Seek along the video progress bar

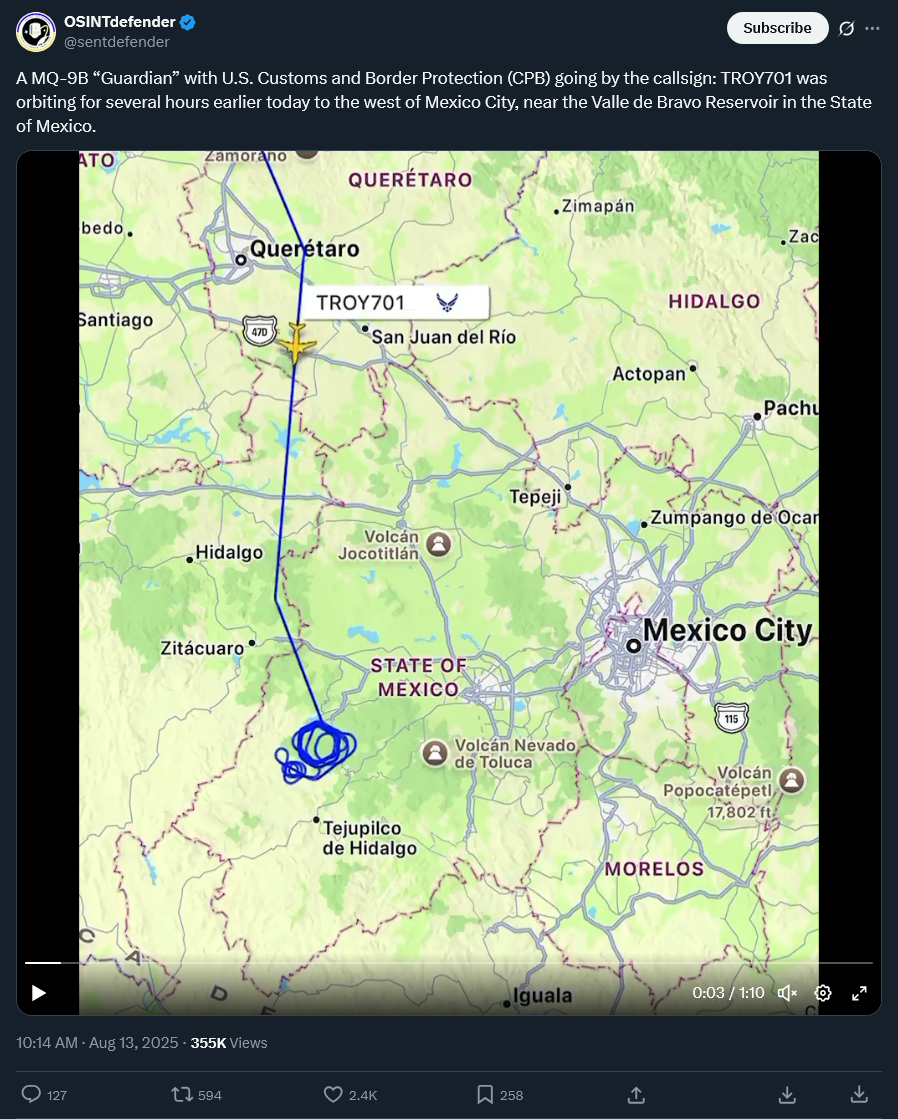tap(449, 963)
